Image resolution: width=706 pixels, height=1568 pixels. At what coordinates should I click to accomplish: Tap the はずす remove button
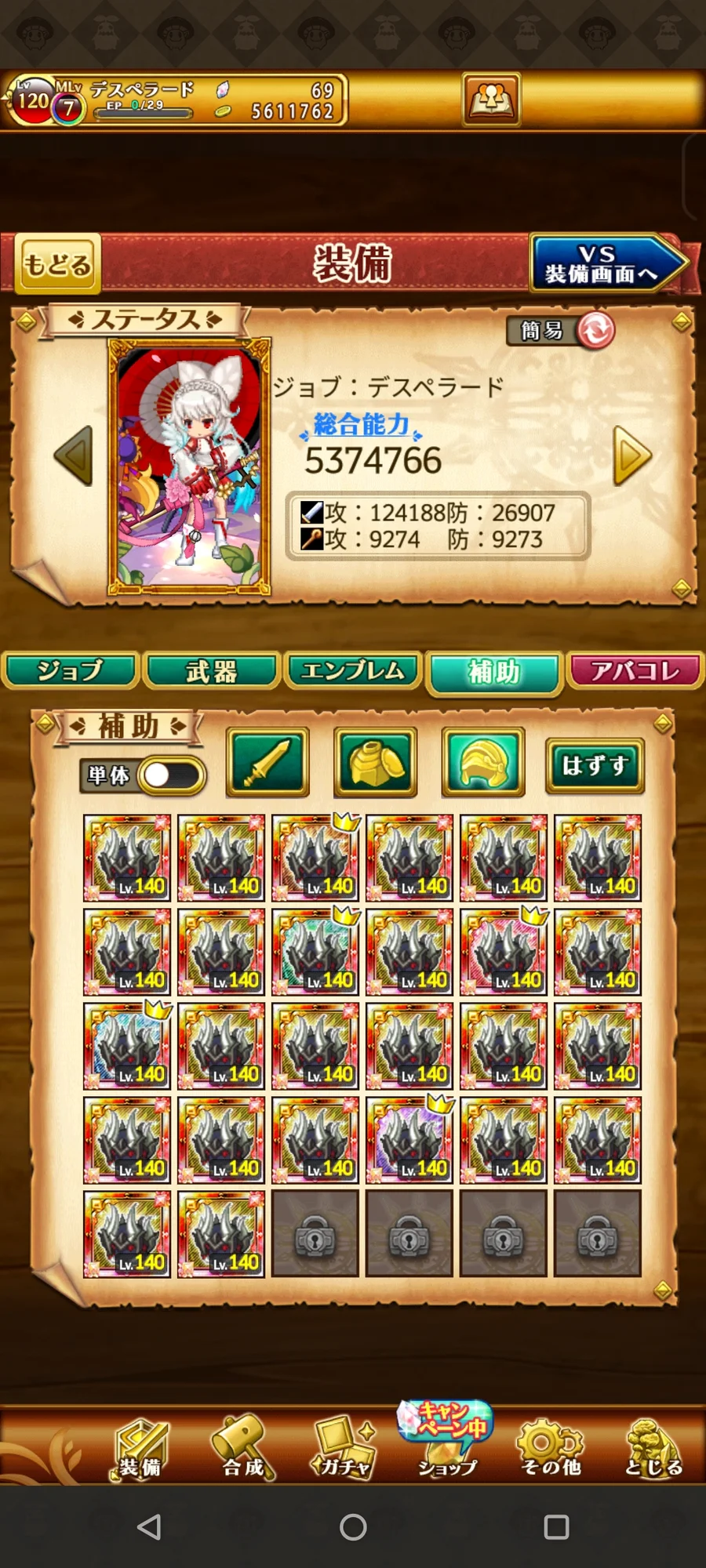(x=595, y=765)
